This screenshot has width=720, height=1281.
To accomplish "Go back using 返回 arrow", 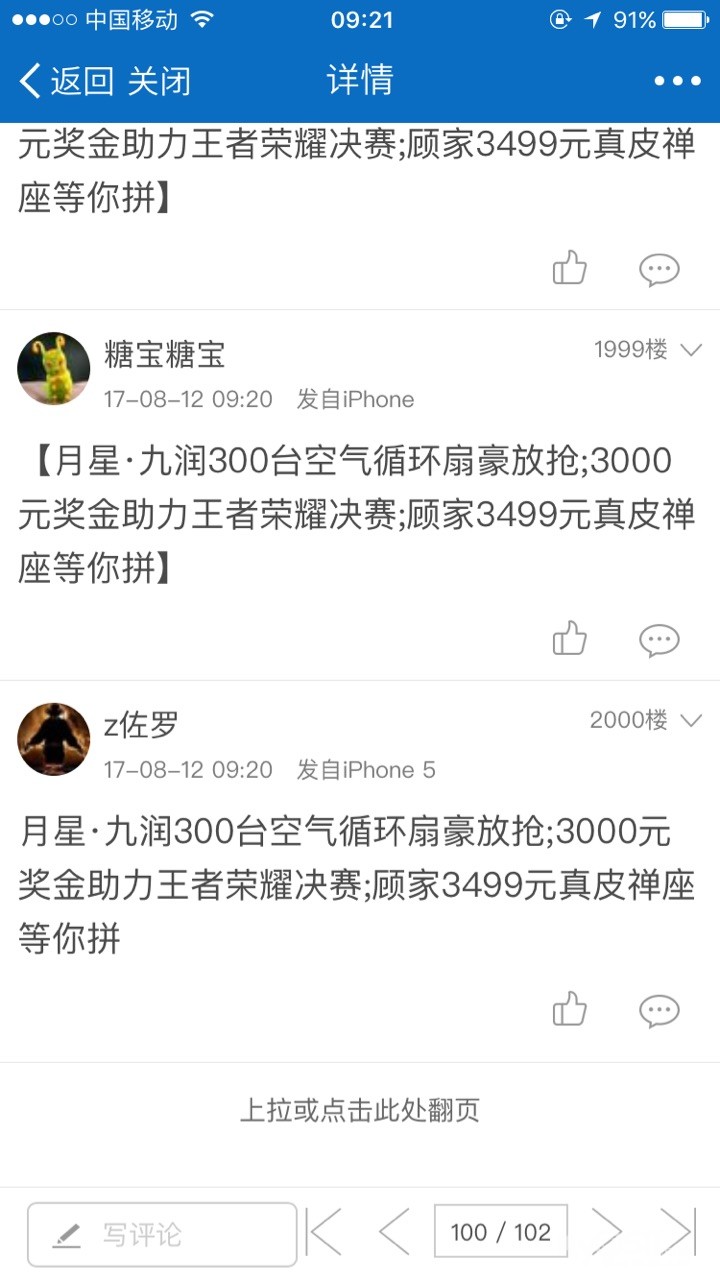I will (66, 81).
